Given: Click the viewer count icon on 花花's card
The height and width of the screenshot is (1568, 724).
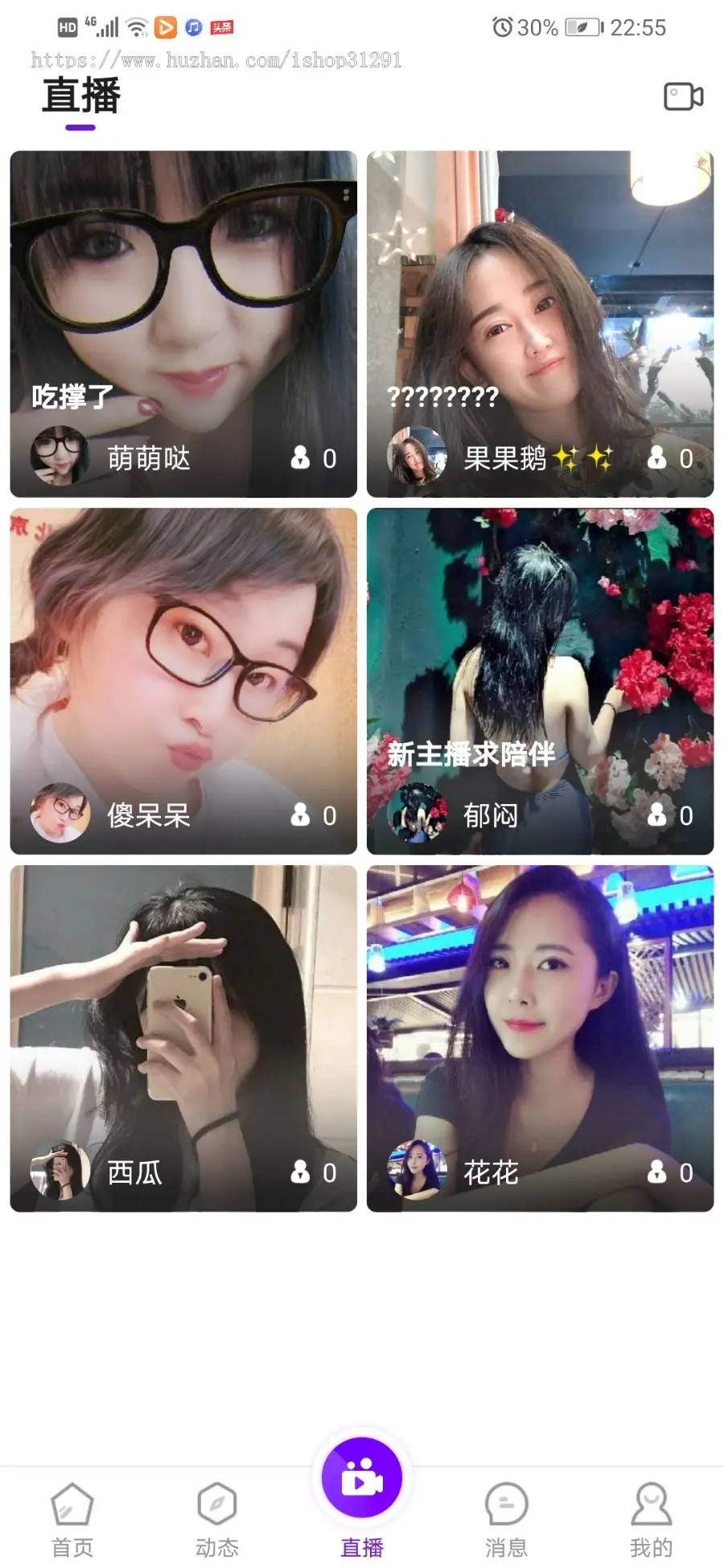Looking at the screenshot, I should coord(658,1172).
